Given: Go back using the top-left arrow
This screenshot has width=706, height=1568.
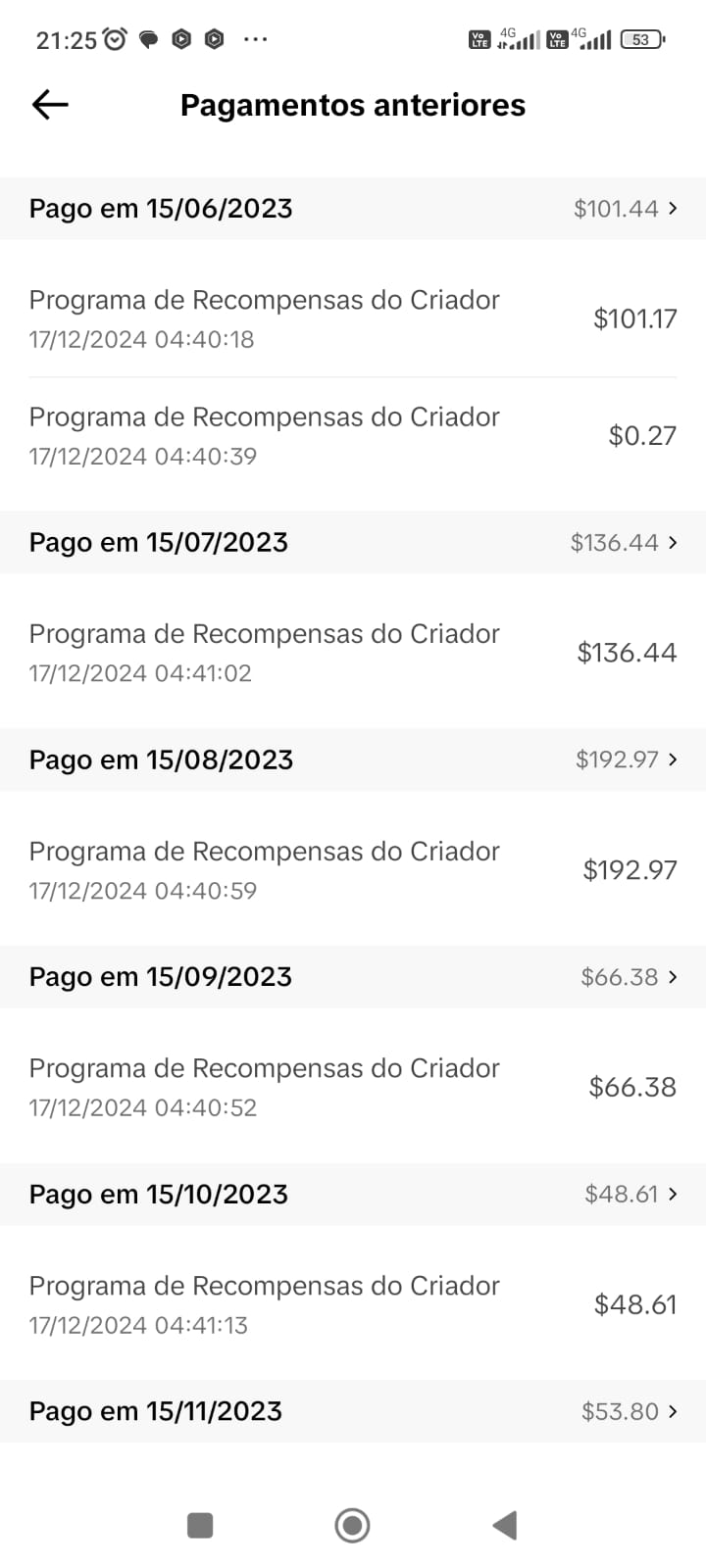Looking at the screenshot, I should [x=50, y=105].
